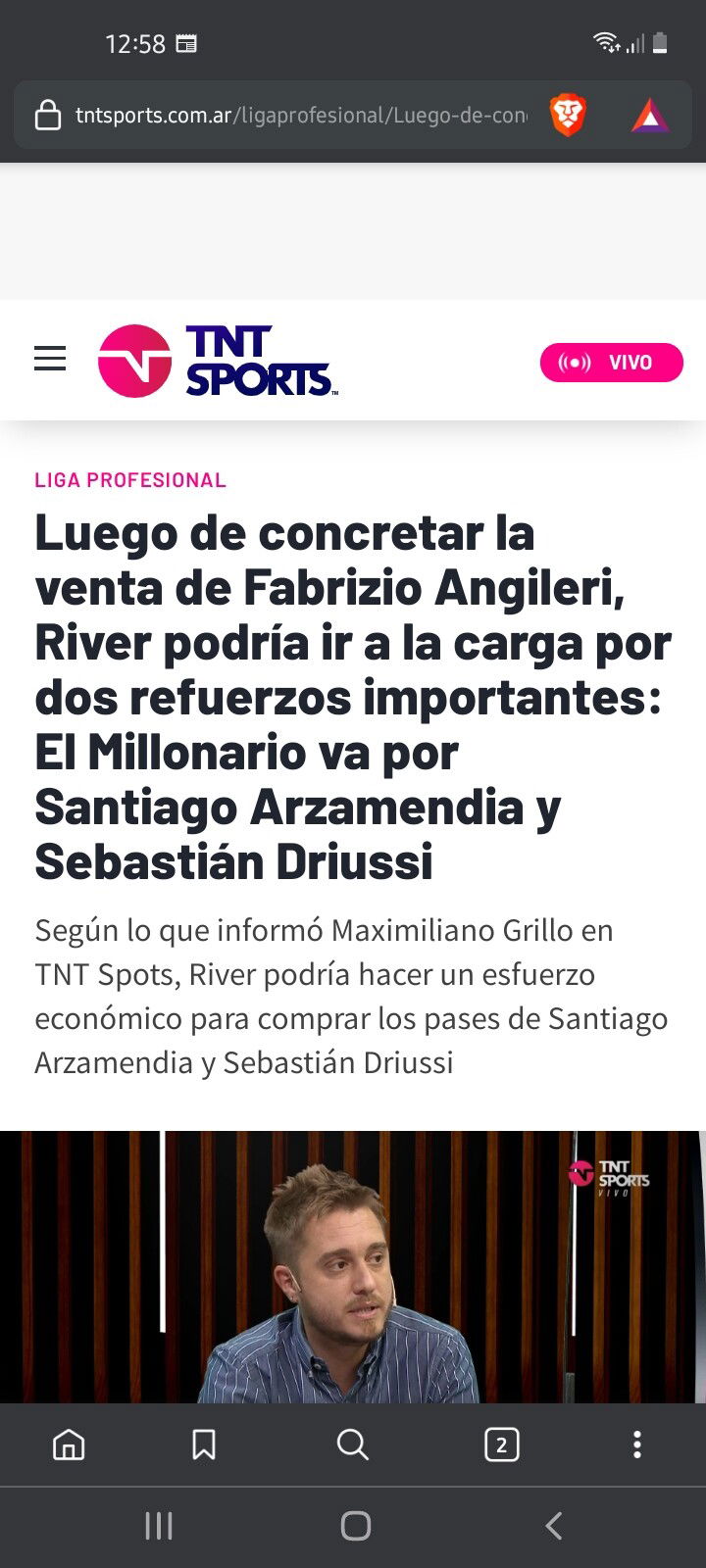
Task: Open Brave Shields lion icon
Action: [x=568, y=116]
